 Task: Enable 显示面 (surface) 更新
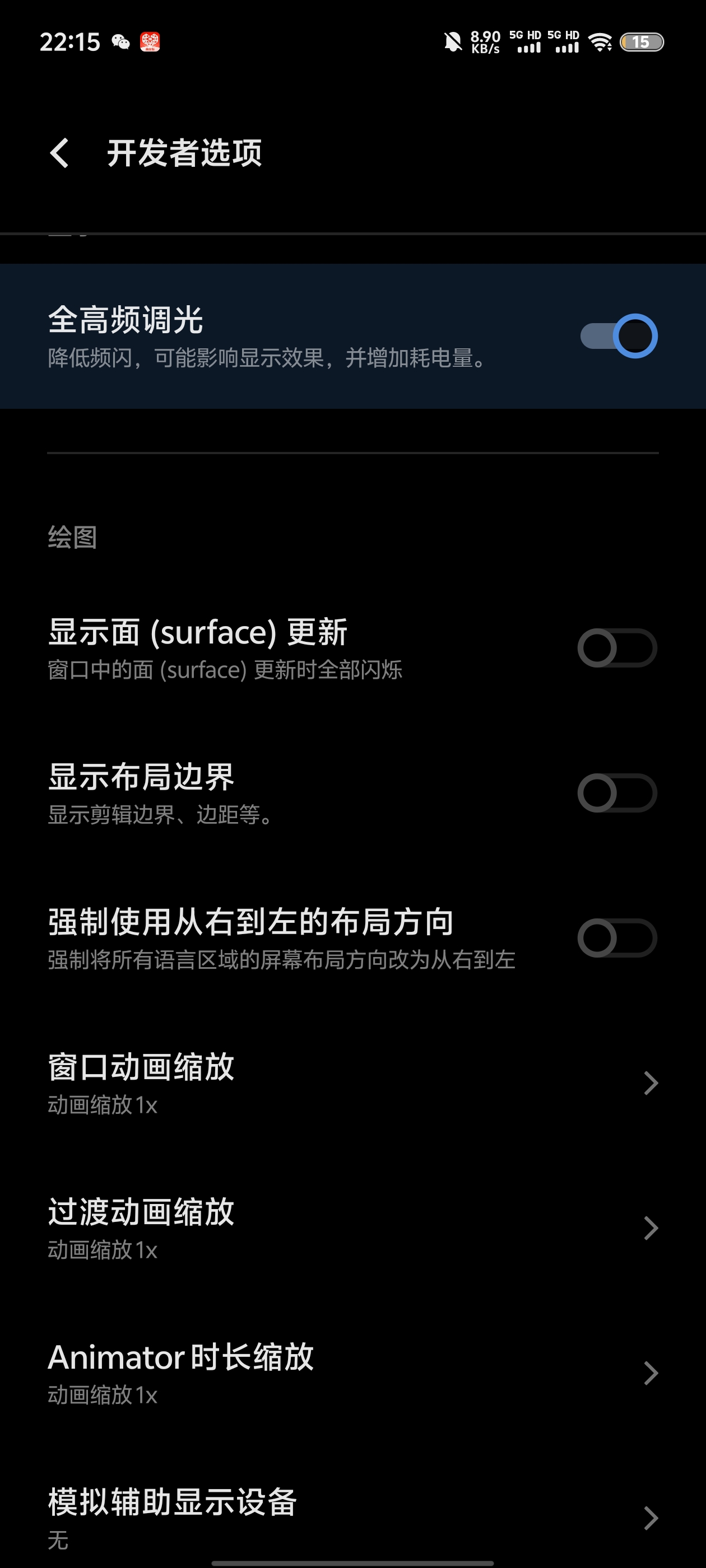616,648
